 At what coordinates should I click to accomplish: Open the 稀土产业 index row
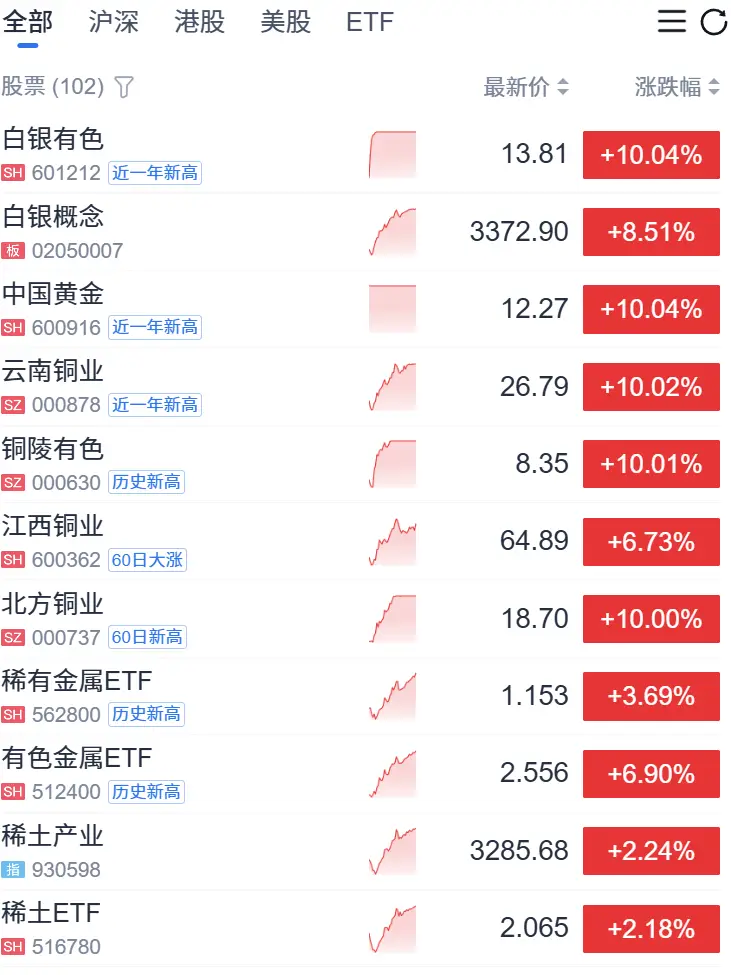point(54,836)
